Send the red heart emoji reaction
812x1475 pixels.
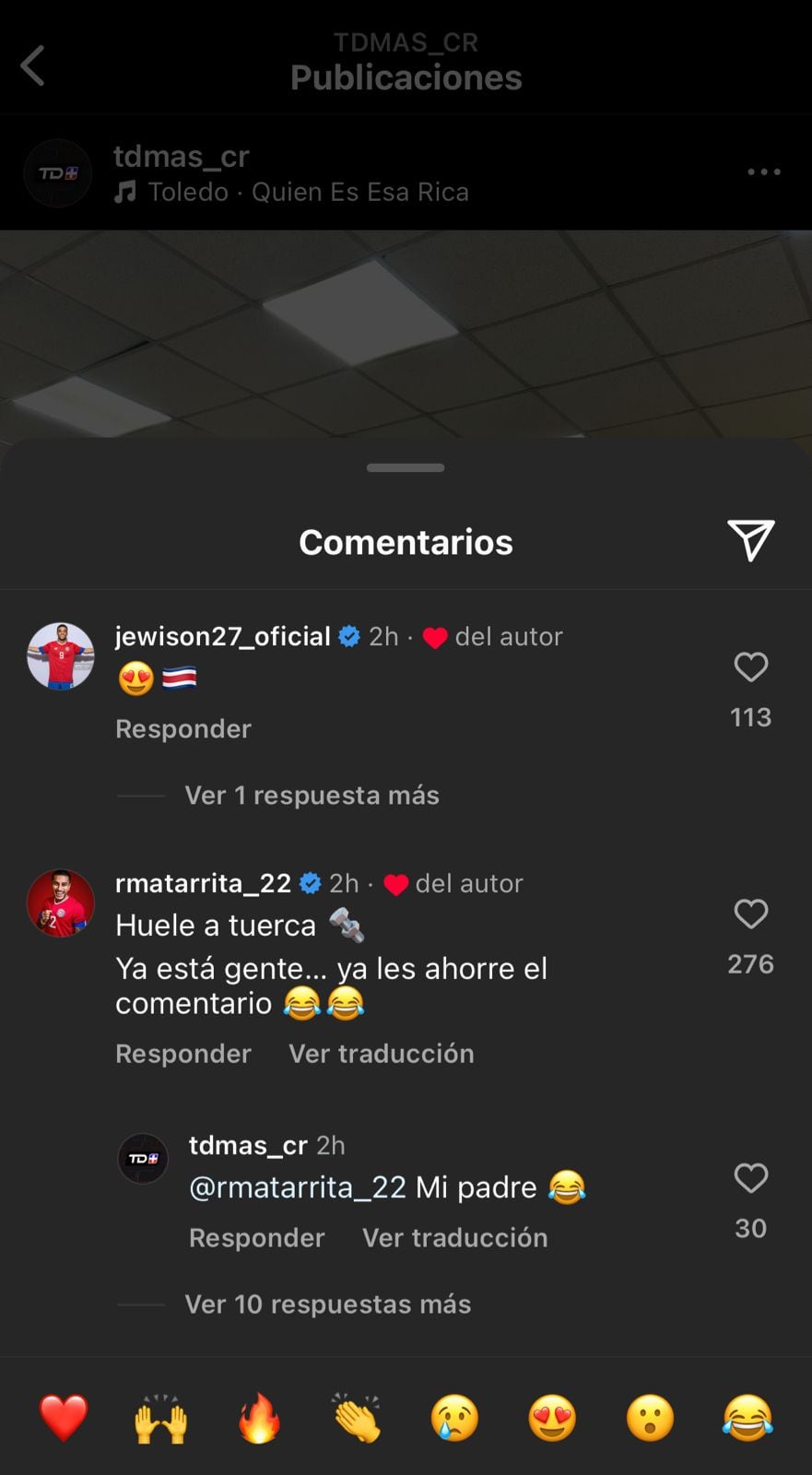point(64,1418)
